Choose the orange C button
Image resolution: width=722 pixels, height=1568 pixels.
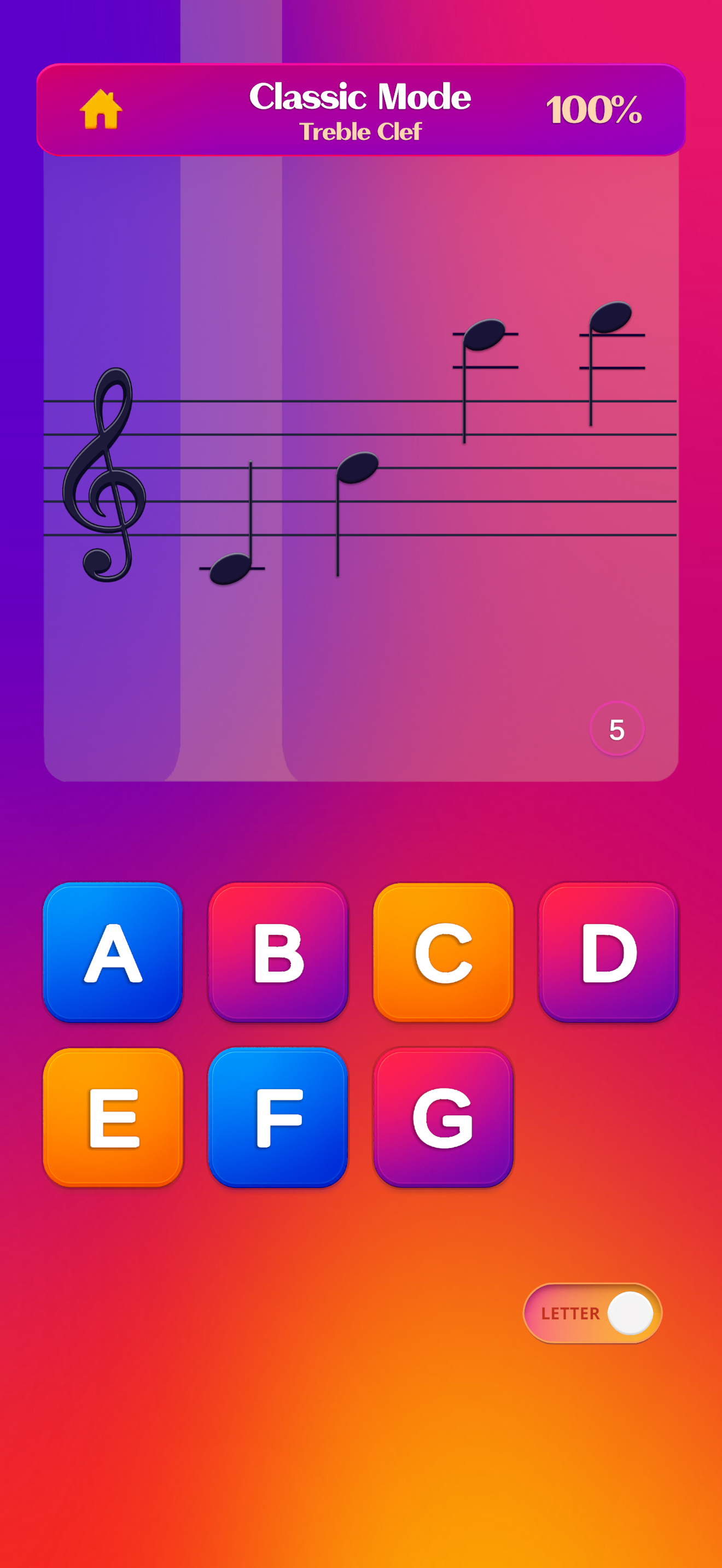pyautogui.click(x=443, y=952)
